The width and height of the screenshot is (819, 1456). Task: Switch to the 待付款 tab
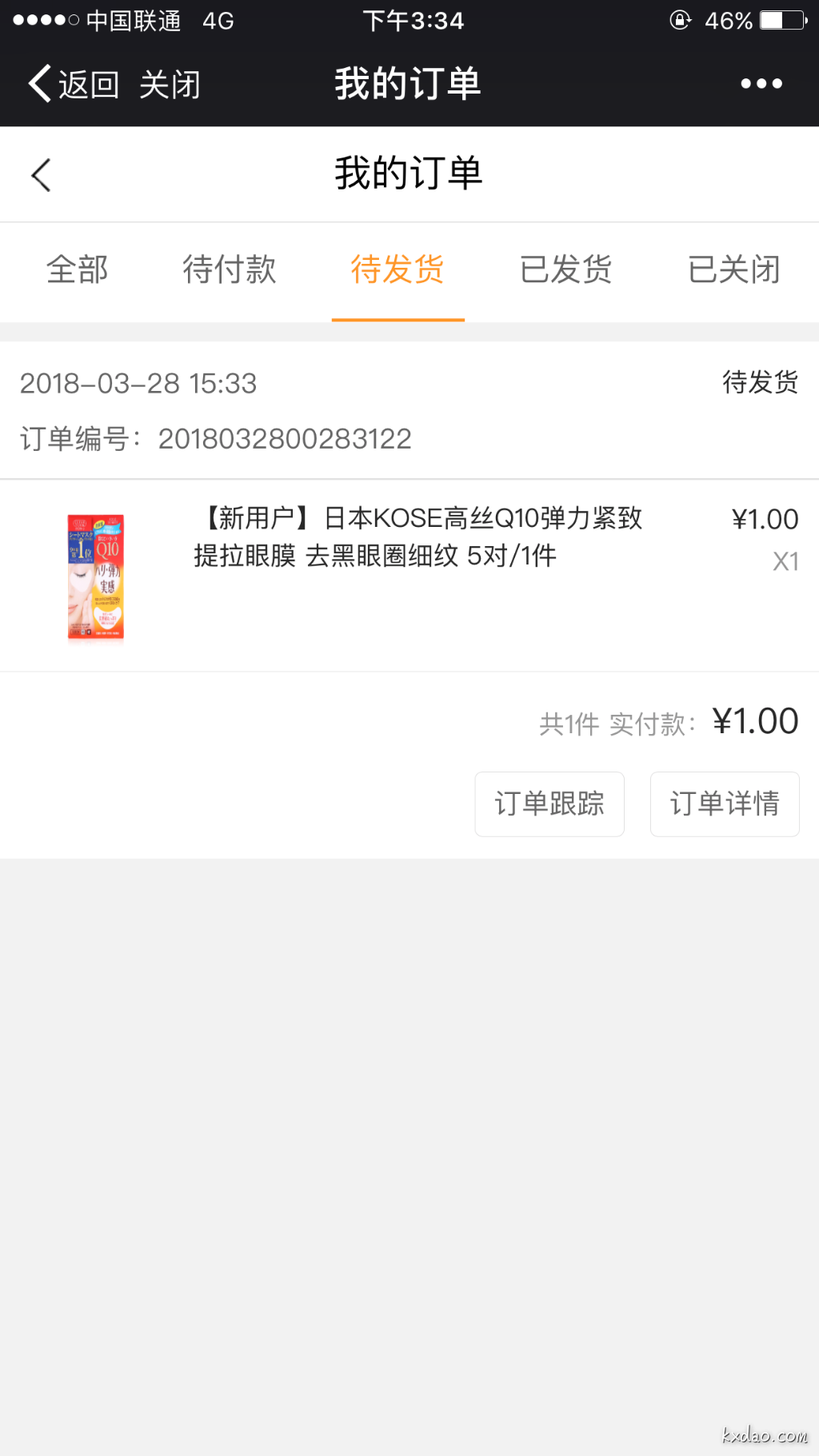(229, 270)
